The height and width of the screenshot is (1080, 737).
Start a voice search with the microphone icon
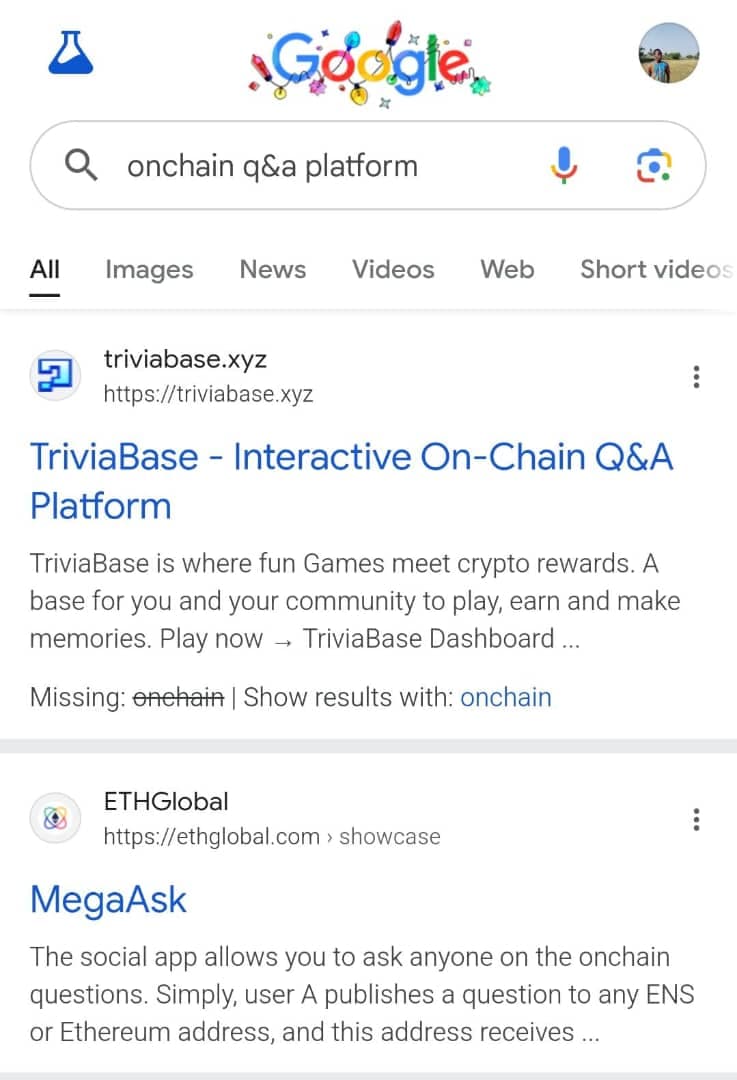pyautogui.click(x=566, y=165)
